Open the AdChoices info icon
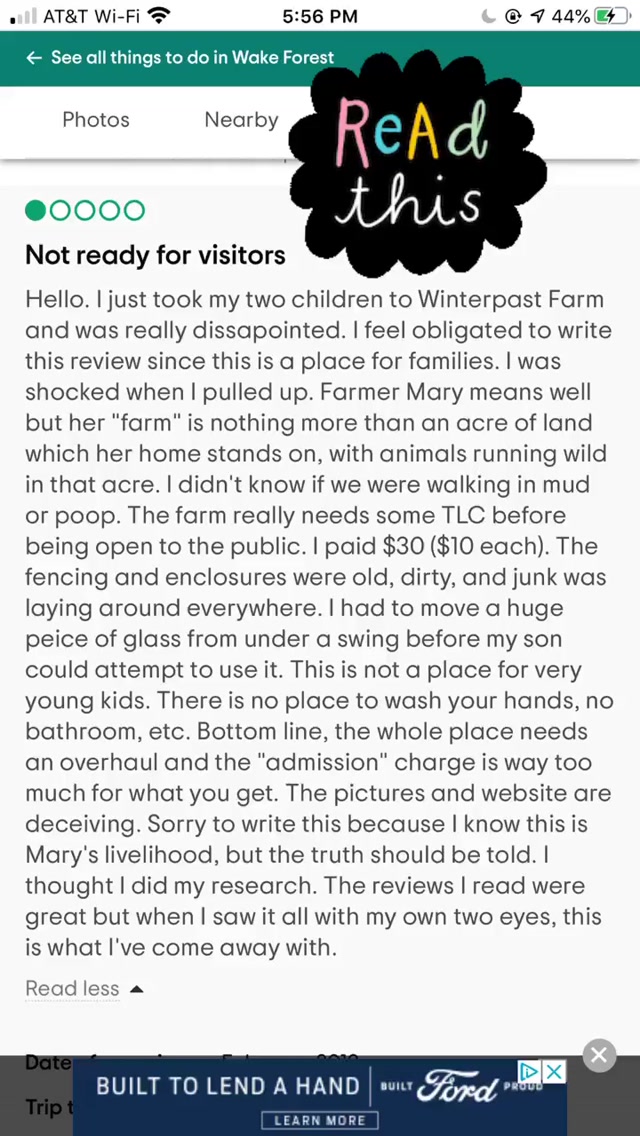 tap(530, 1072)
